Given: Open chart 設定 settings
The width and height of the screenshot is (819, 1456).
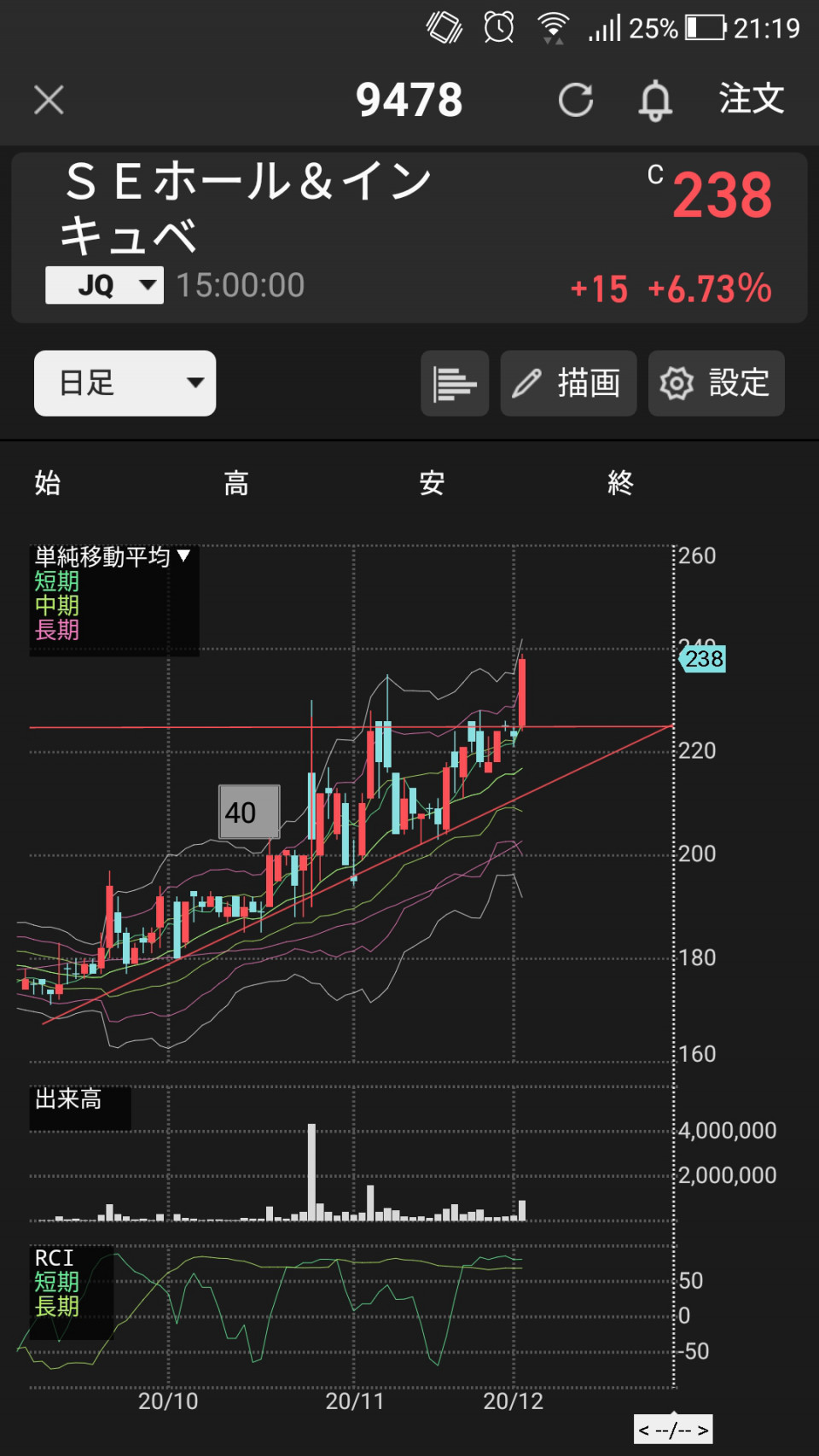Looking at the screenshot, I should tap(716, 383).
